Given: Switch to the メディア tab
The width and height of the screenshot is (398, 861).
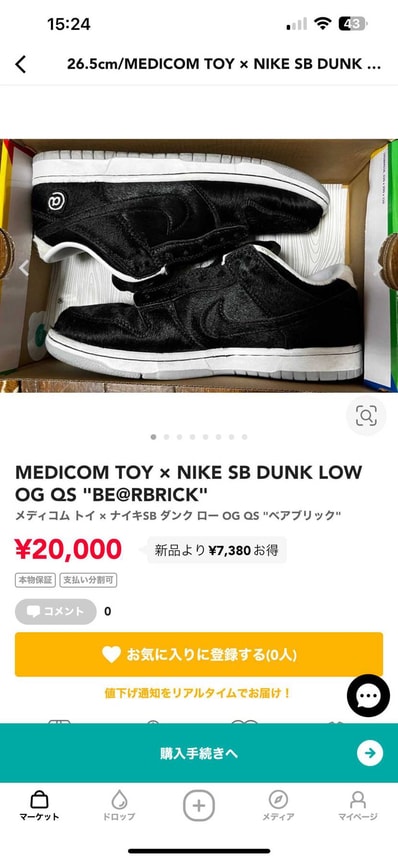Looking at the screenshot, I should point(278,806).
